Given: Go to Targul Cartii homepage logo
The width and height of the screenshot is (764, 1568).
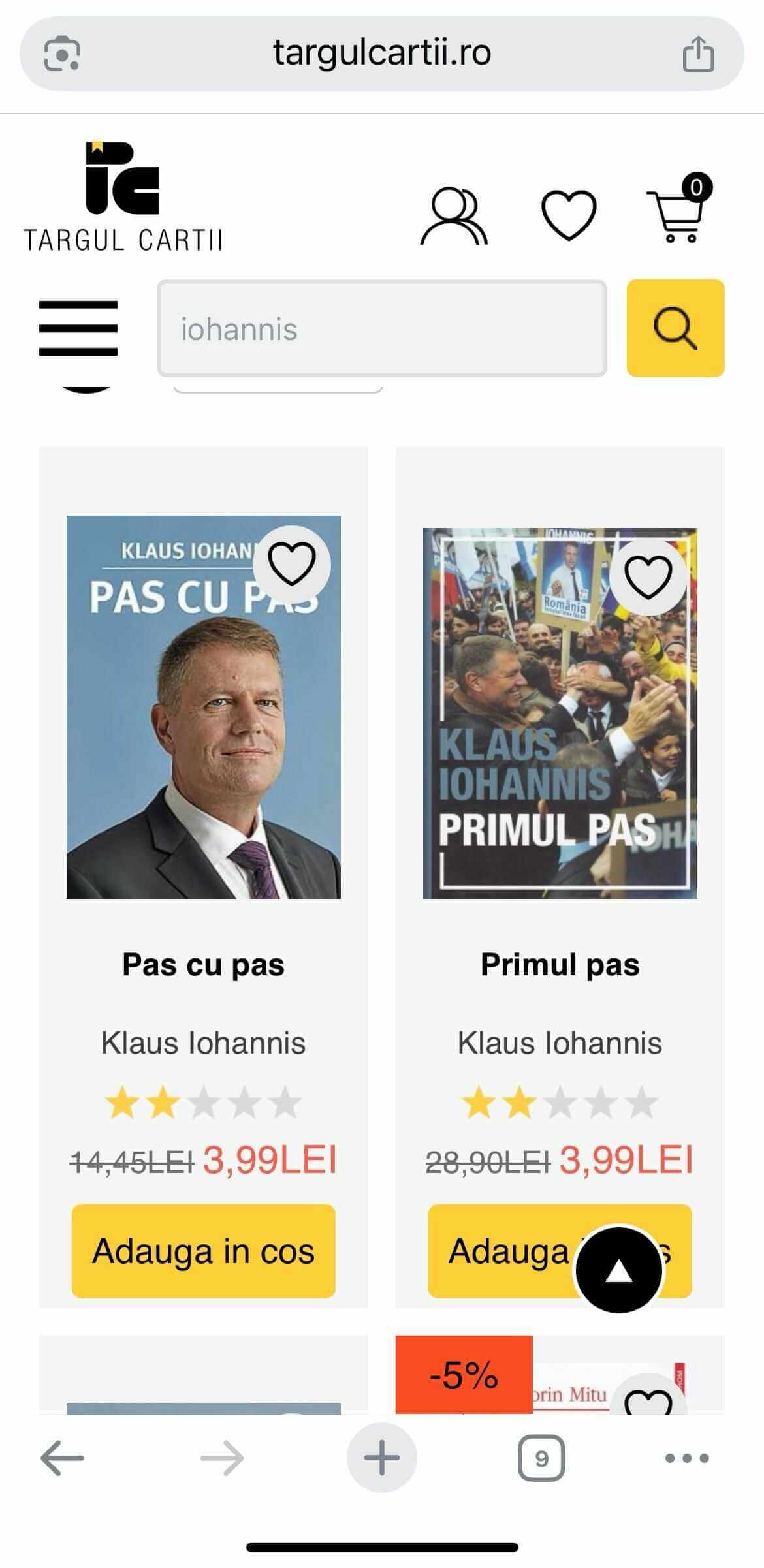Looking at the screenshot, I should click(123, 196).
